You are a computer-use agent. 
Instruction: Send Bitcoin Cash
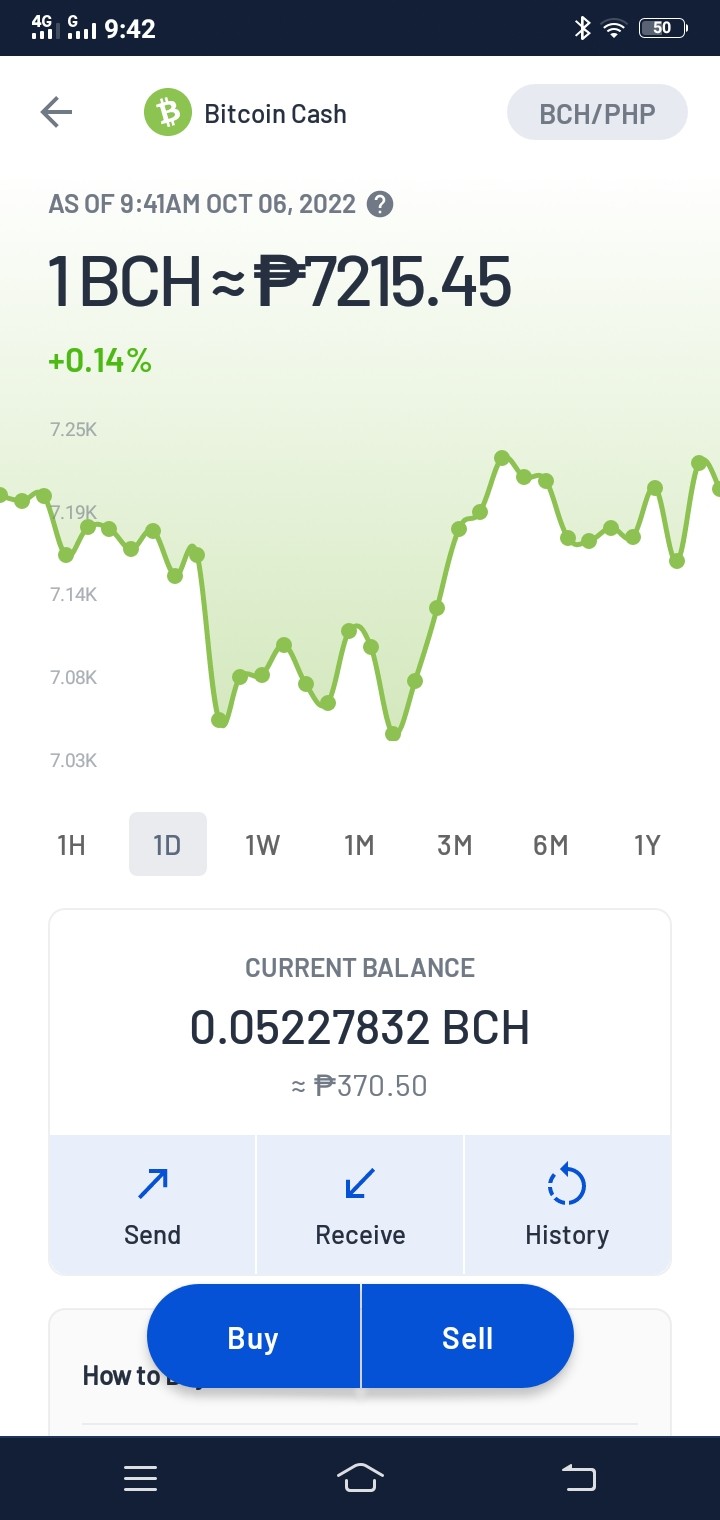click(x=152, y=1205)
